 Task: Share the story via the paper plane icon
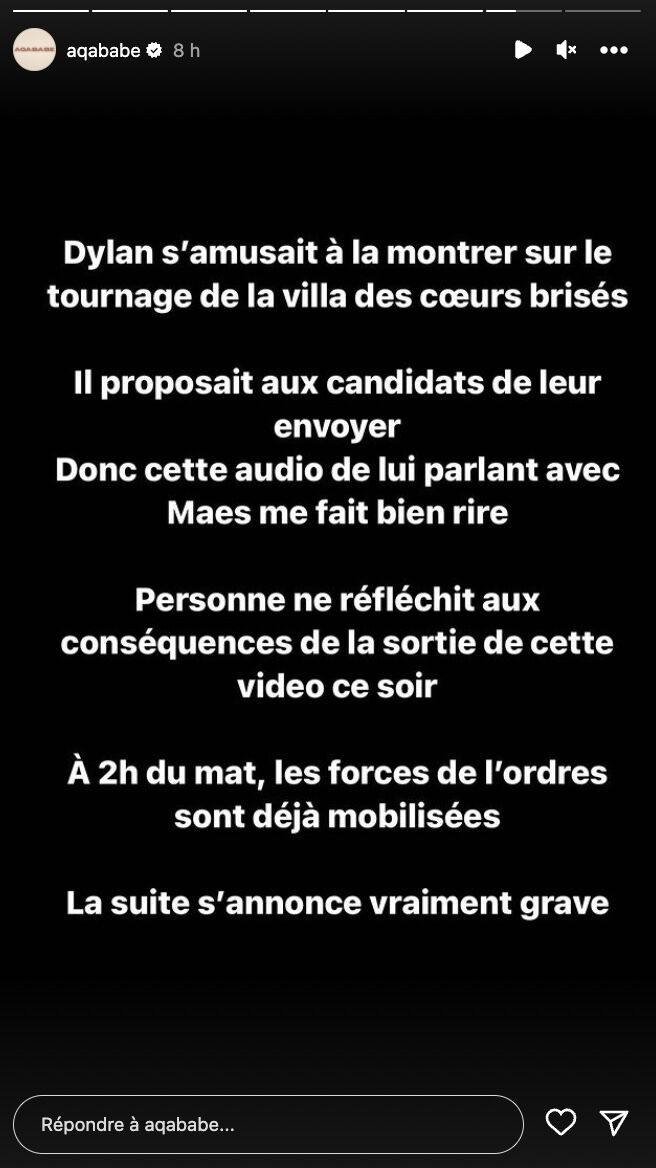tap(613, 1122)
